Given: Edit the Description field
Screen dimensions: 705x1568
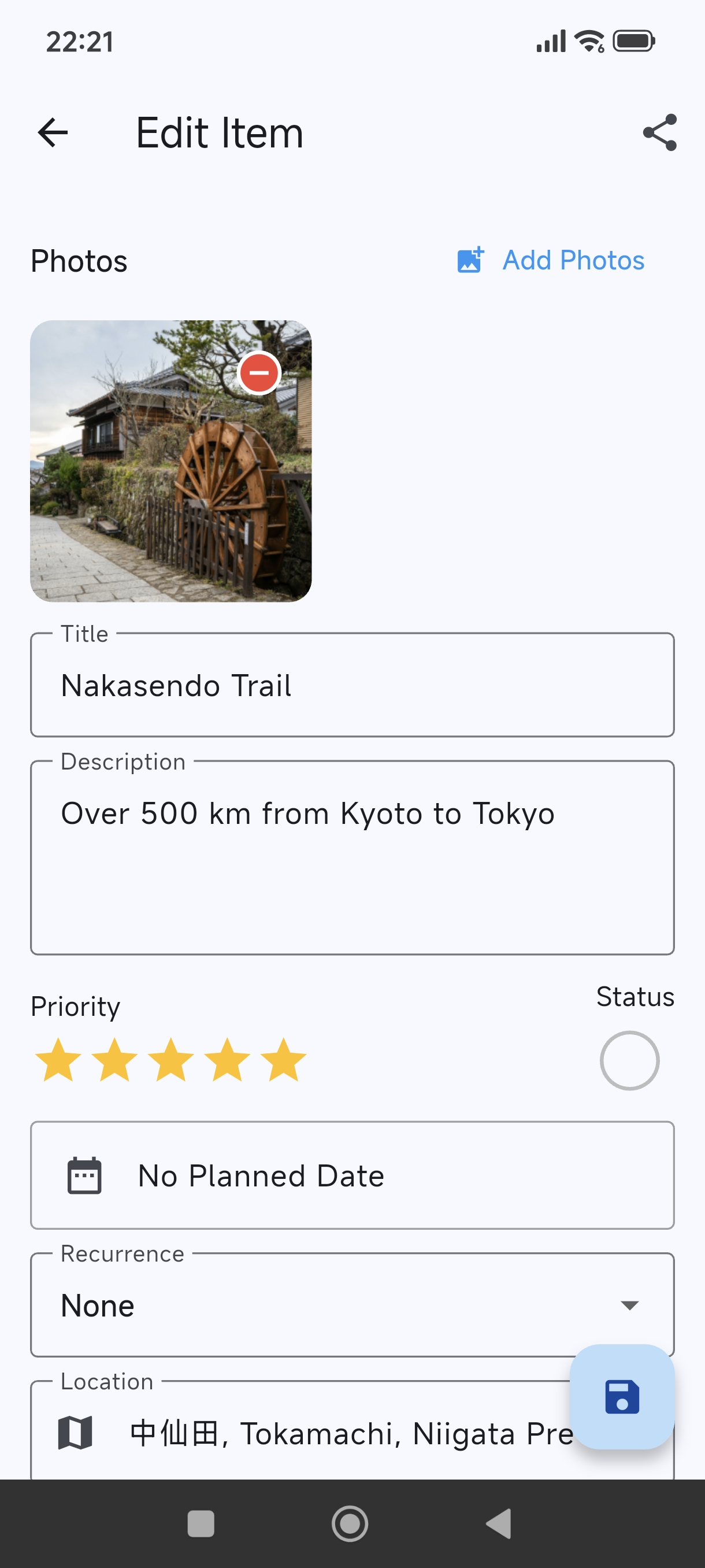Looking at the screenshot, I should pos(352,857).
